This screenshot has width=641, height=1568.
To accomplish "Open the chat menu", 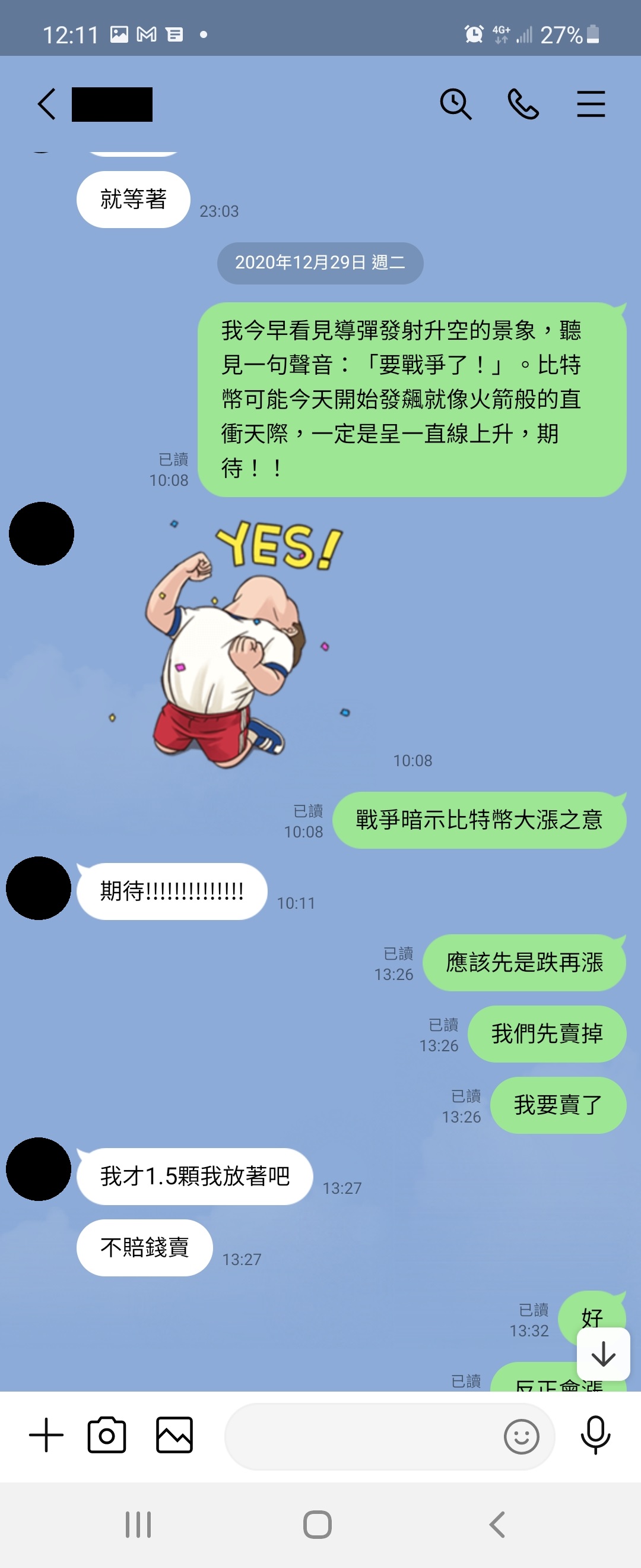I will point(591,104).
